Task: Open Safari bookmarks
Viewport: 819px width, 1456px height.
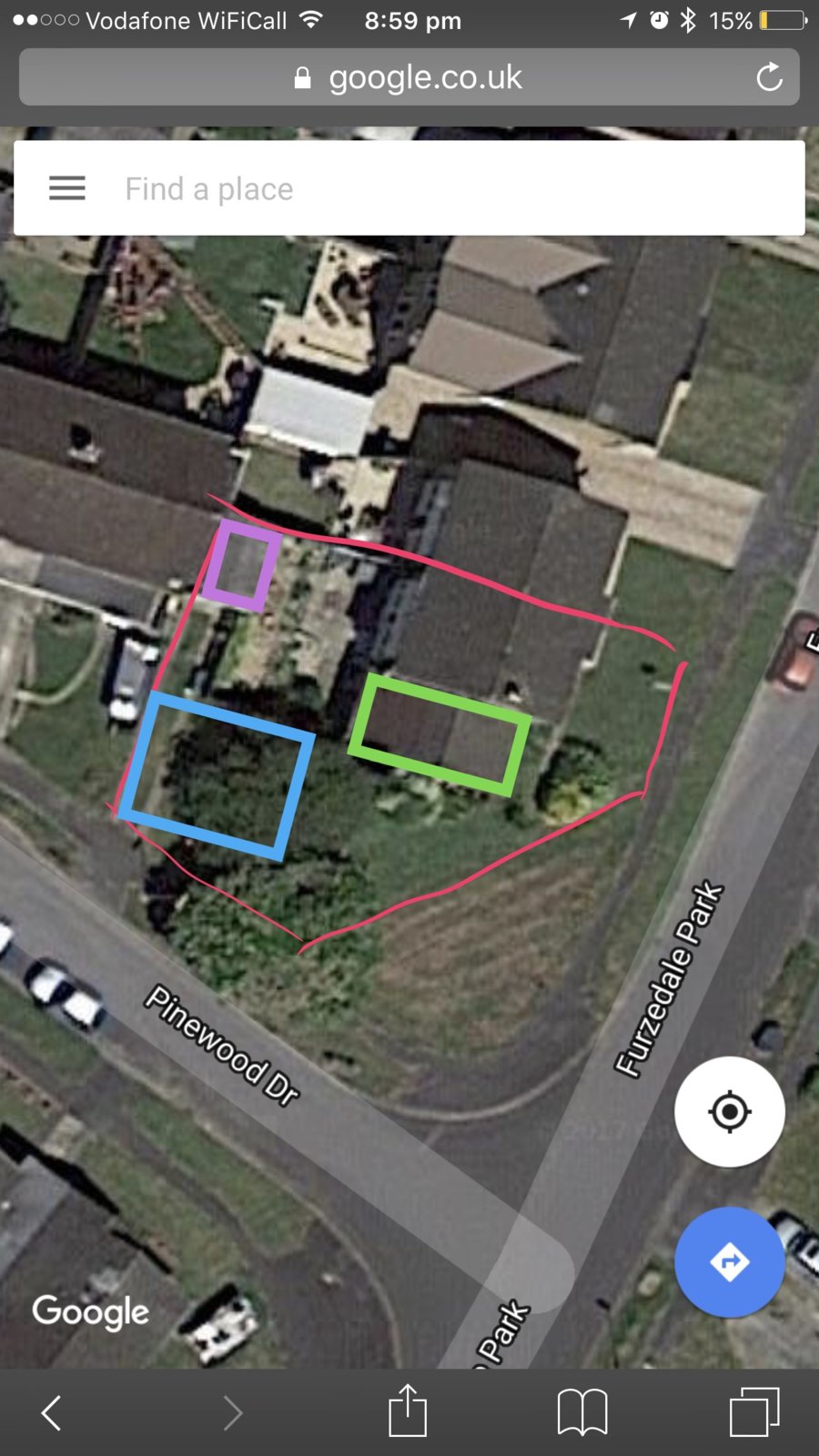Action: coord(582,1412)
